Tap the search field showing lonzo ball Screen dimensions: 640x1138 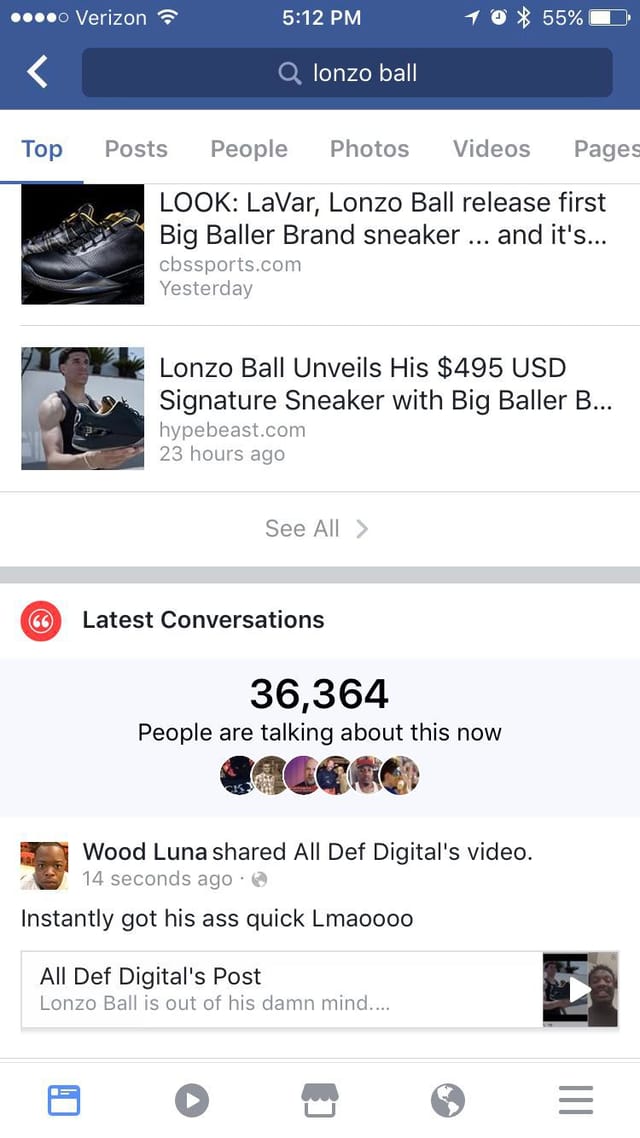(x=347, y=73)
